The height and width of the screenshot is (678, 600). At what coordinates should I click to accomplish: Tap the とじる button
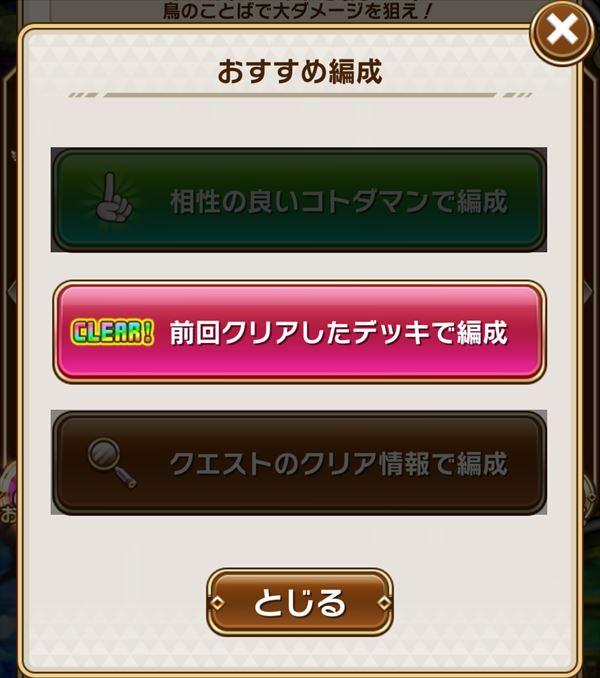tap(299, 602)
